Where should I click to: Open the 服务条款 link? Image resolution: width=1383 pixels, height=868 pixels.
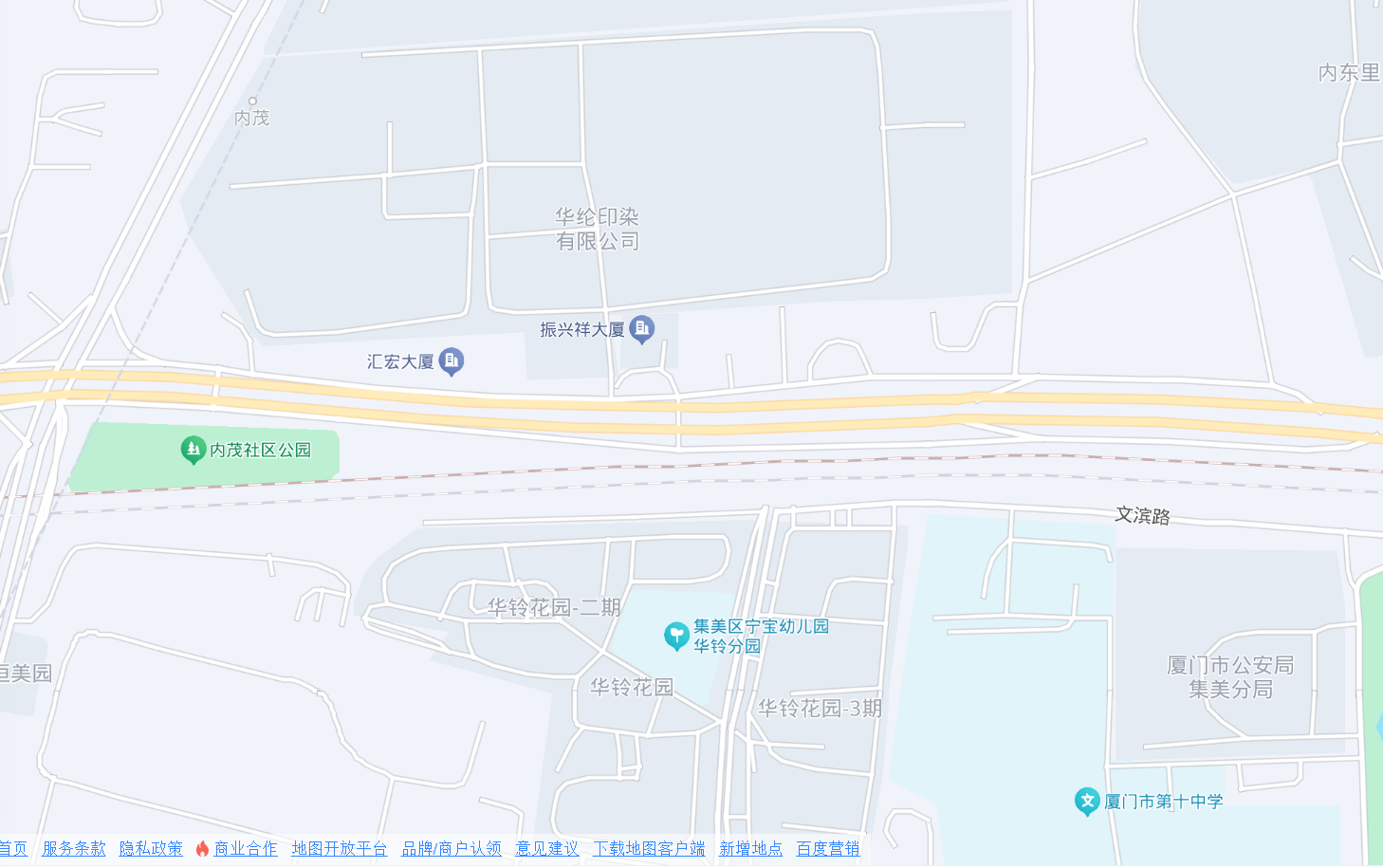[74, 848]
